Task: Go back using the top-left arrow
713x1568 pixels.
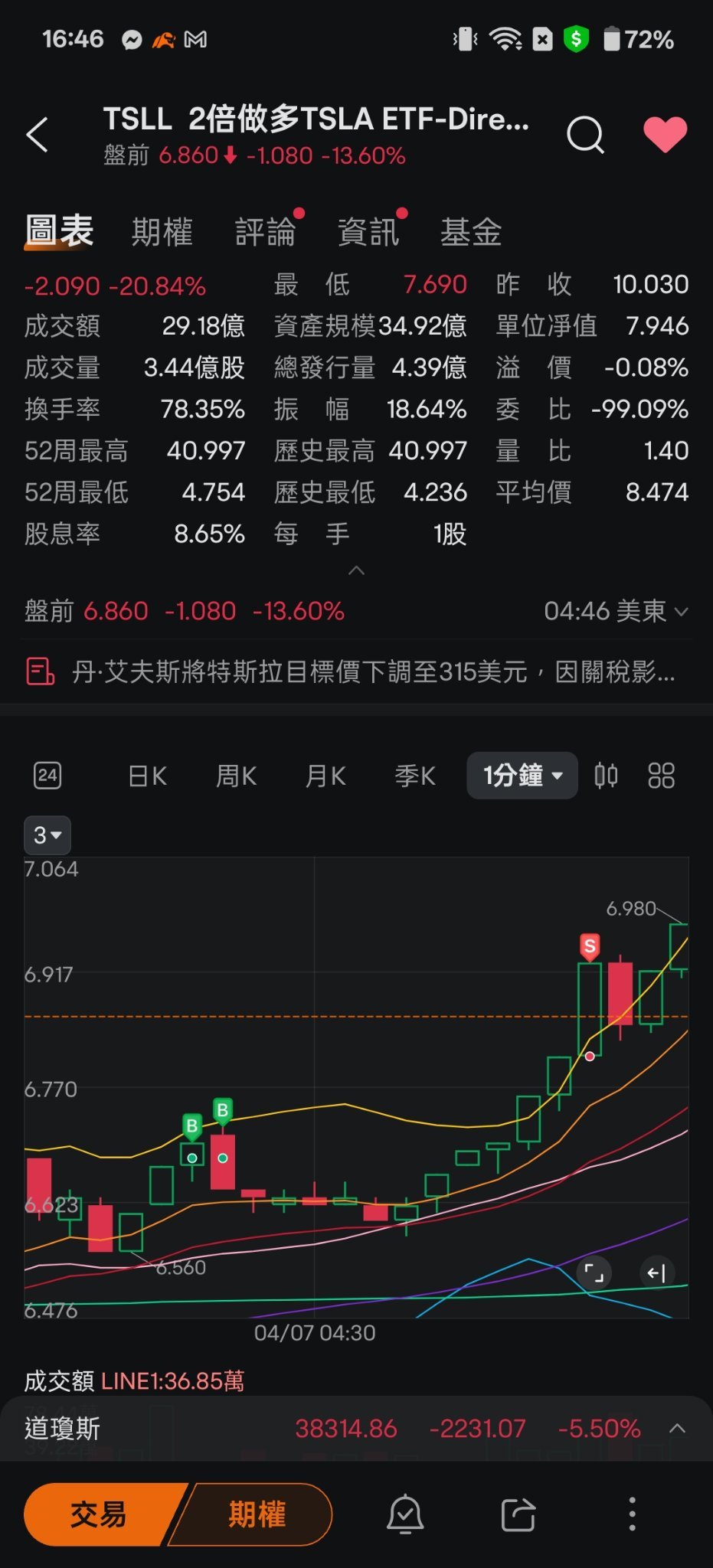Action: point(37,136)
